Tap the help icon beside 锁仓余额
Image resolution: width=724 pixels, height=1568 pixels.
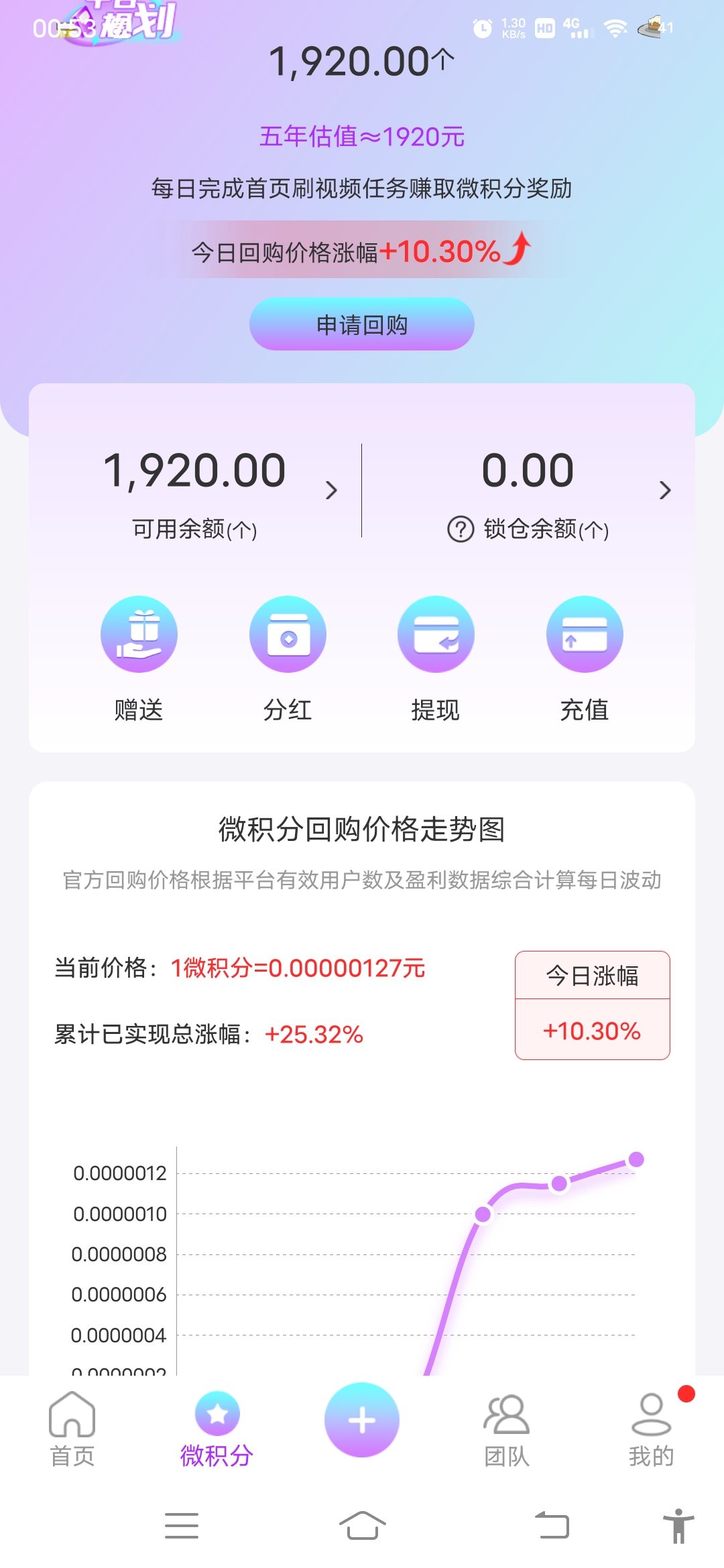tap(461, 529)
